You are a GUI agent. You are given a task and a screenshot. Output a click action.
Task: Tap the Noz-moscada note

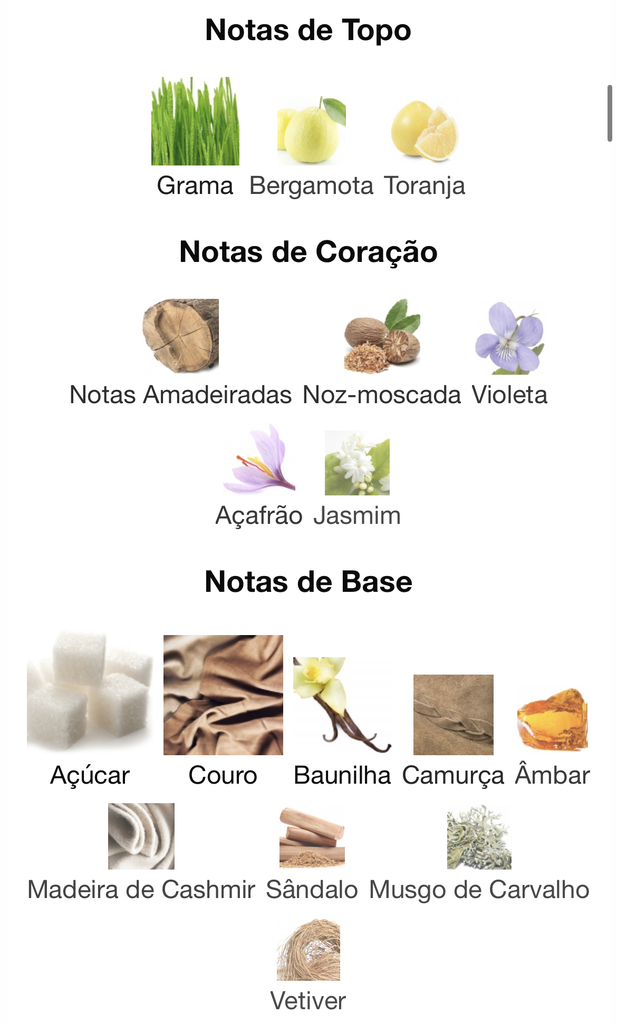pyautogui.click(x=382, y=353)
